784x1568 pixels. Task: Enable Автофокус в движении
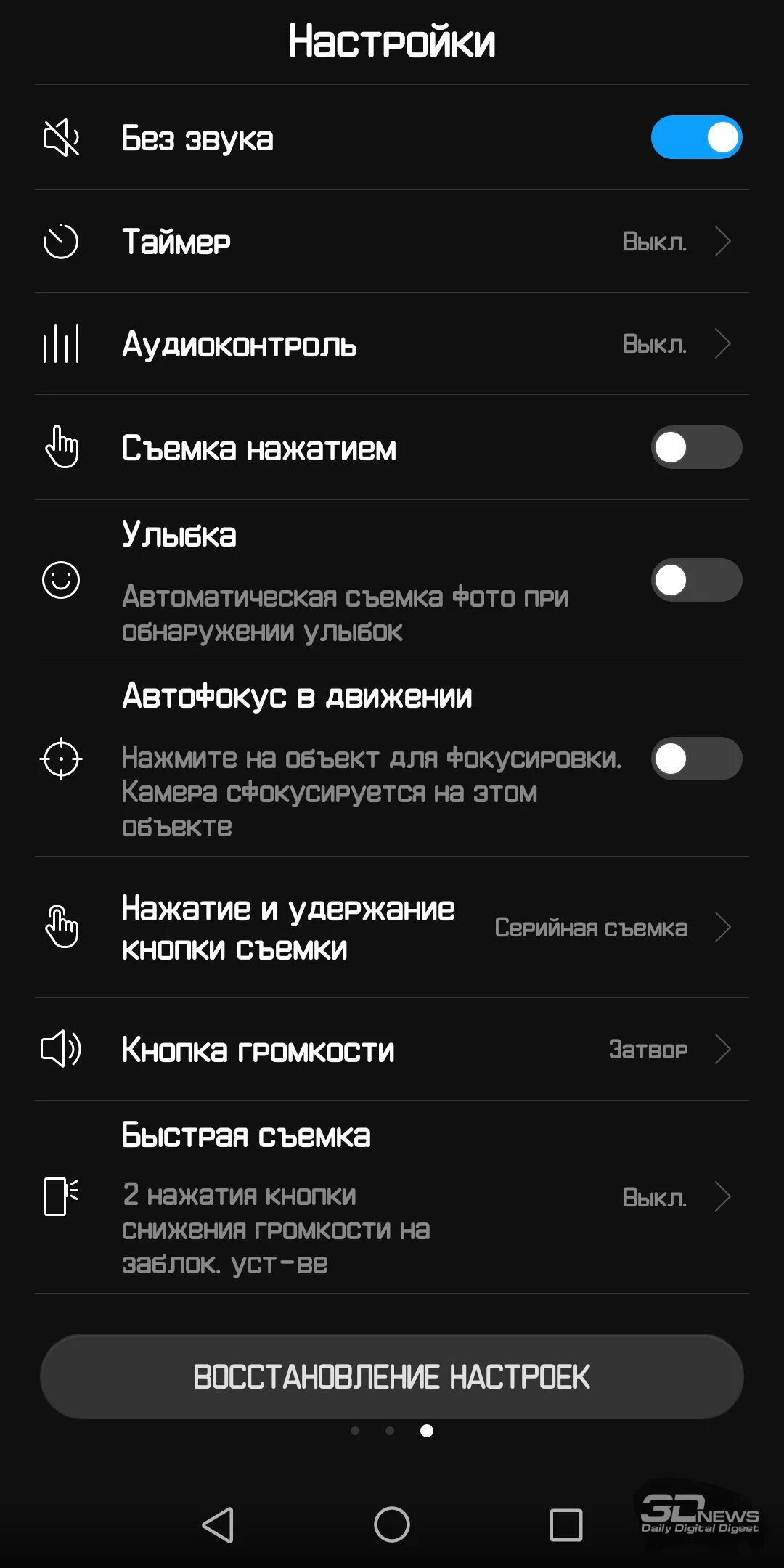696,759
